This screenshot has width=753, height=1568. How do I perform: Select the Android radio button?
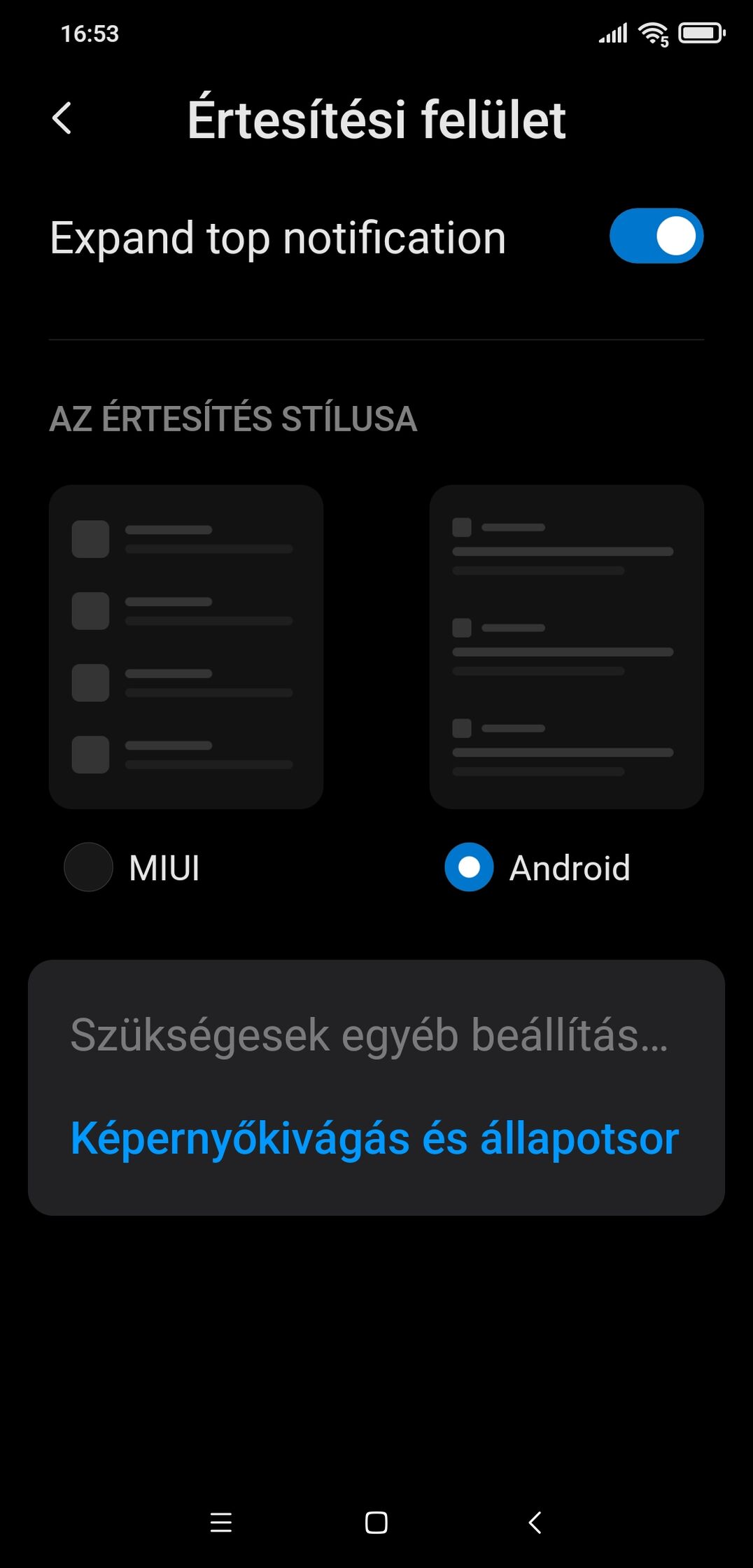click(x=469, y=867)
